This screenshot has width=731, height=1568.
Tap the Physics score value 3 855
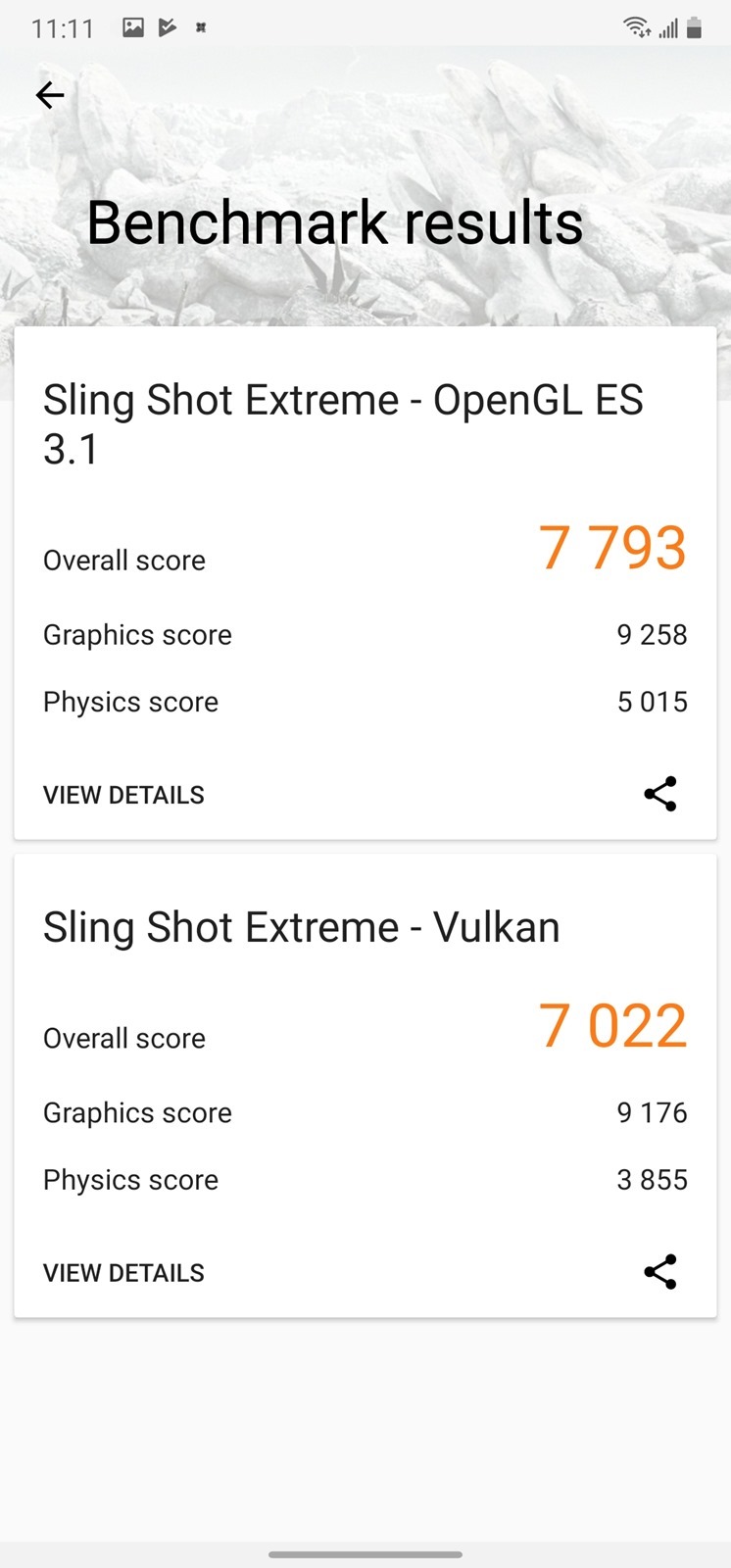click(651, 1180)
